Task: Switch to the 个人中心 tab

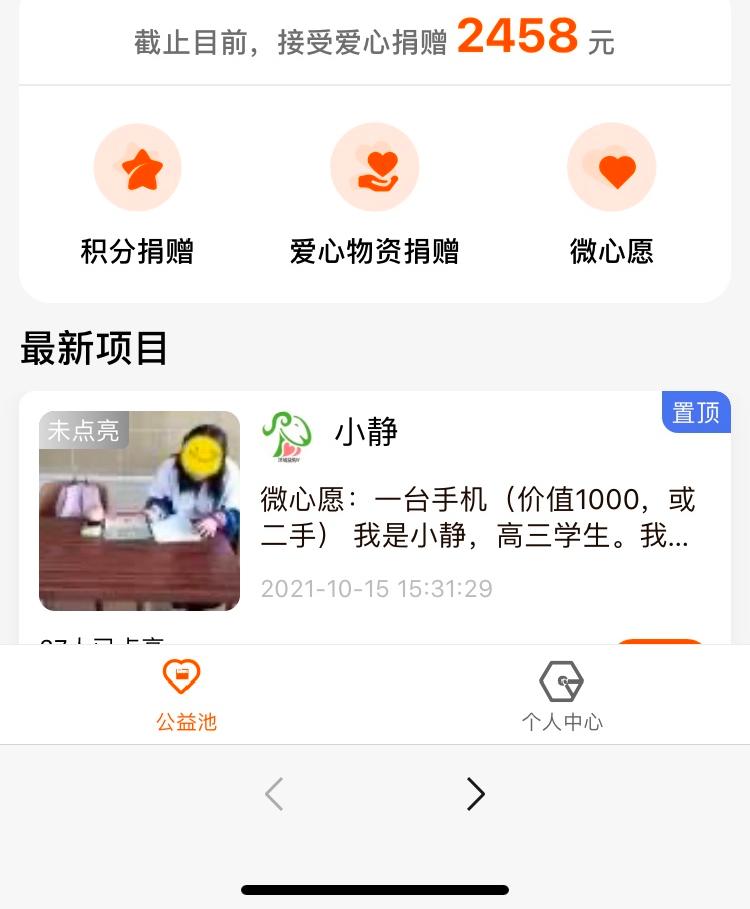Action: coord(563,694)
